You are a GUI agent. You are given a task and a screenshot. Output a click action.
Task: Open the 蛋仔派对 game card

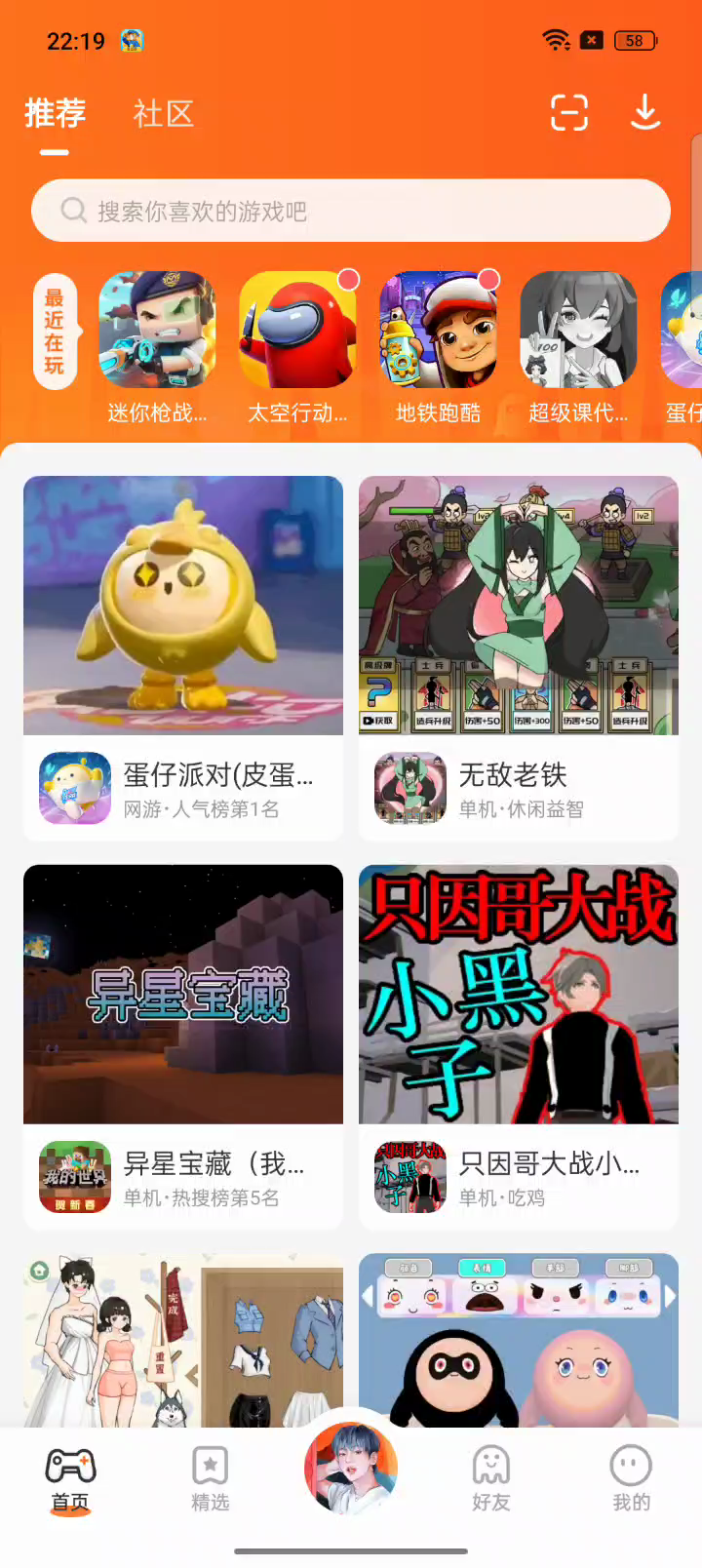[183, 657]
